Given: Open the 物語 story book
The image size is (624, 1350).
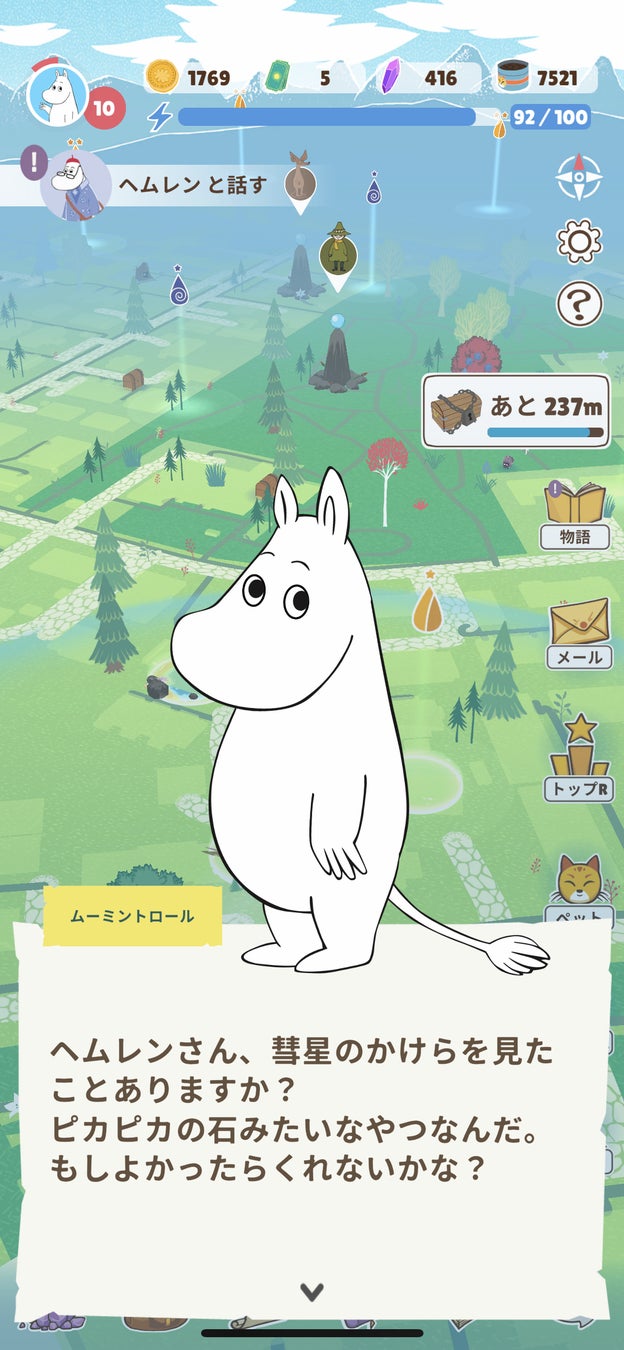Looking at the screenshot, I should click(x=575, y=515).
